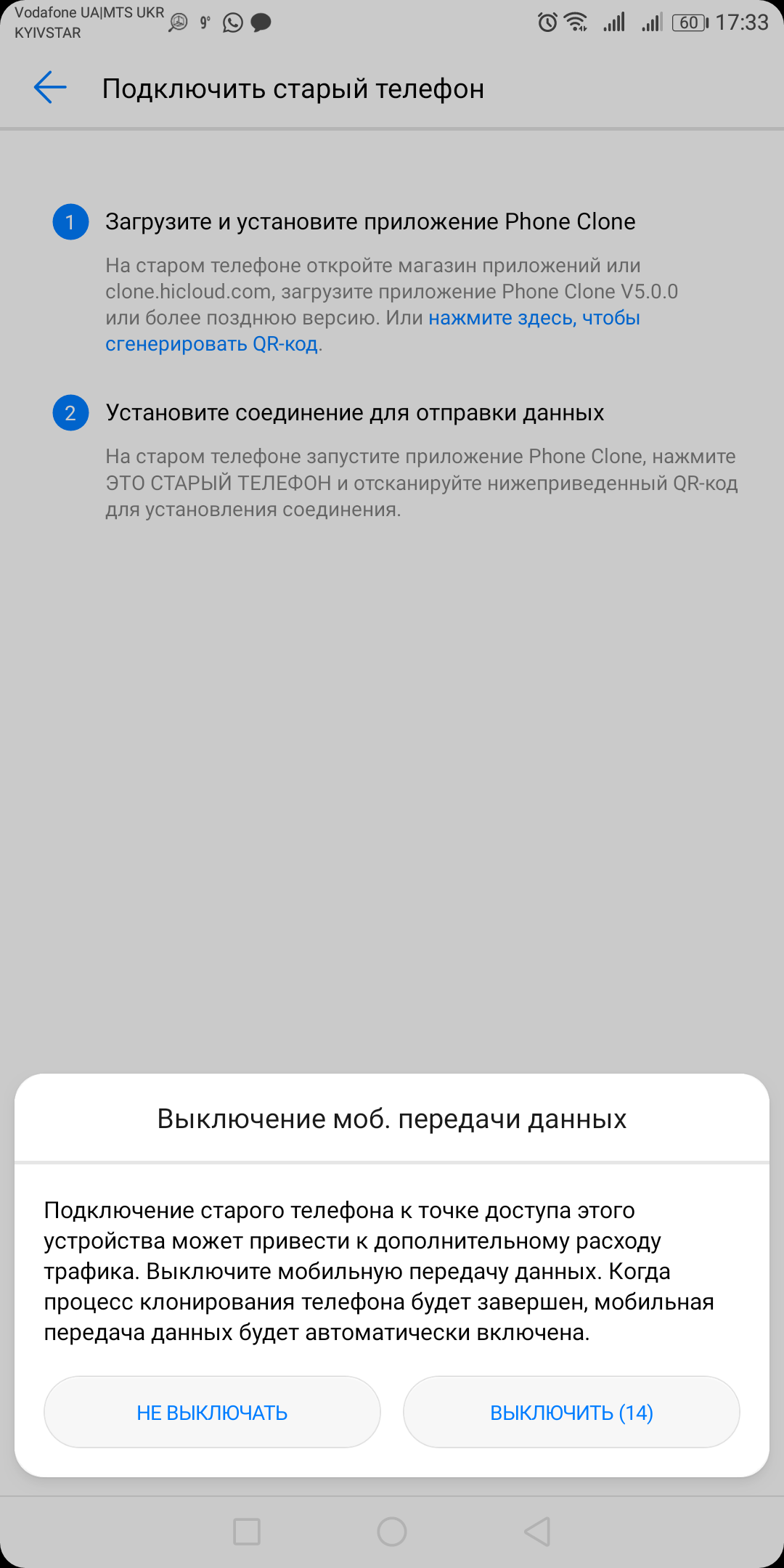This screenshot has height=1568, width=784.
Task: Tap the НЕ ВЫКЛЮЧАТЬ button
Action: (x=212, y=1412)
